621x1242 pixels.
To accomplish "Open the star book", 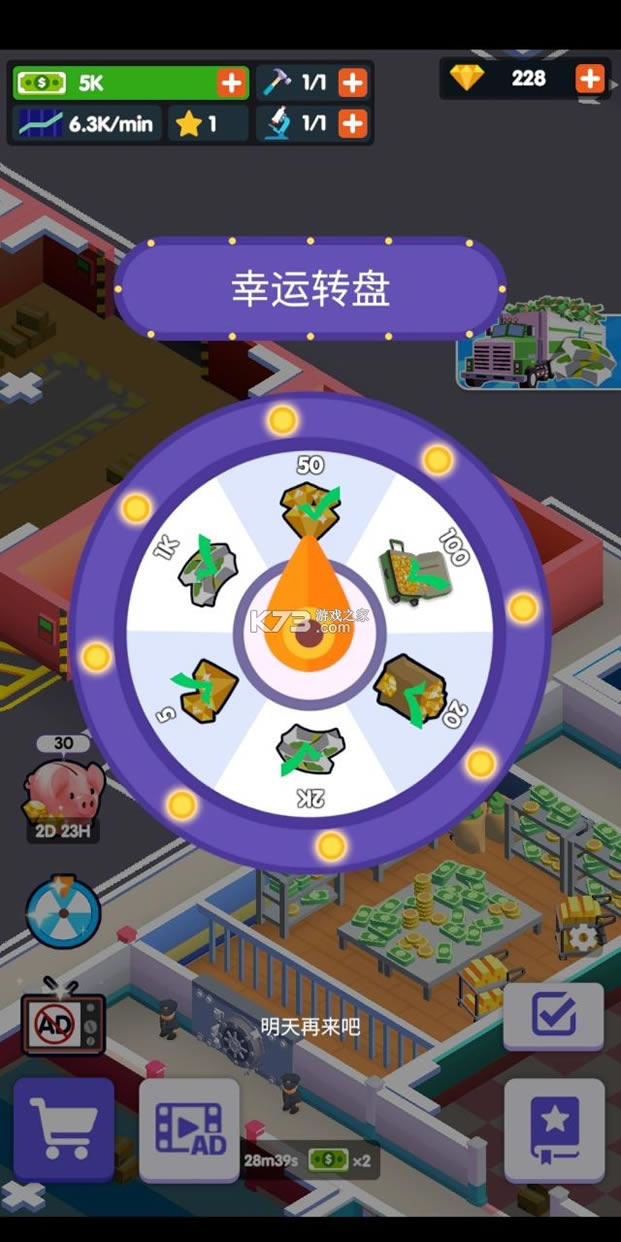I will tap(553, 1130).
